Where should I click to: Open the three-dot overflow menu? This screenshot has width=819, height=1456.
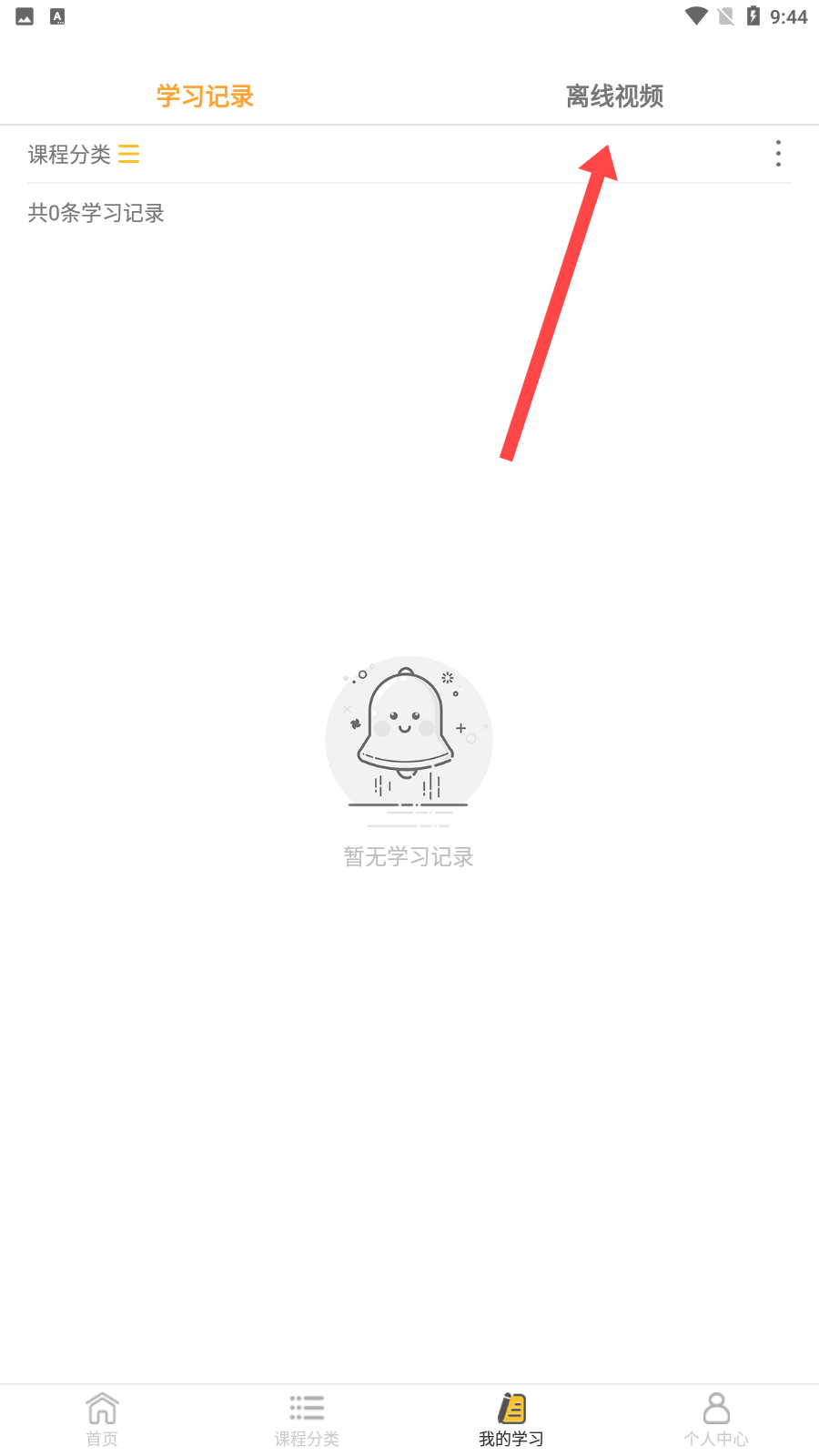(x=778, y=154)
